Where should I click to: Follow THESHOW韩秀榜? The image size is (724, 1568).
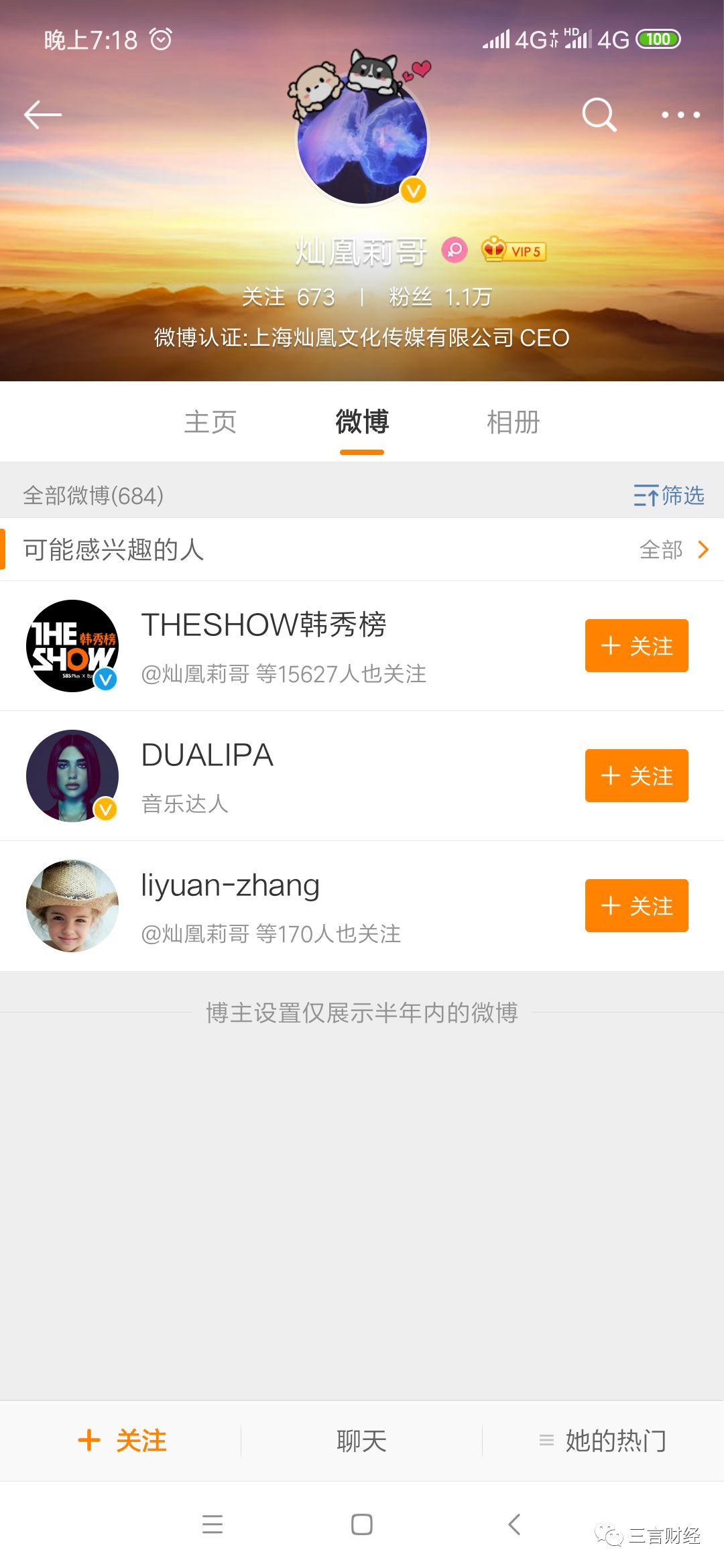636,645
